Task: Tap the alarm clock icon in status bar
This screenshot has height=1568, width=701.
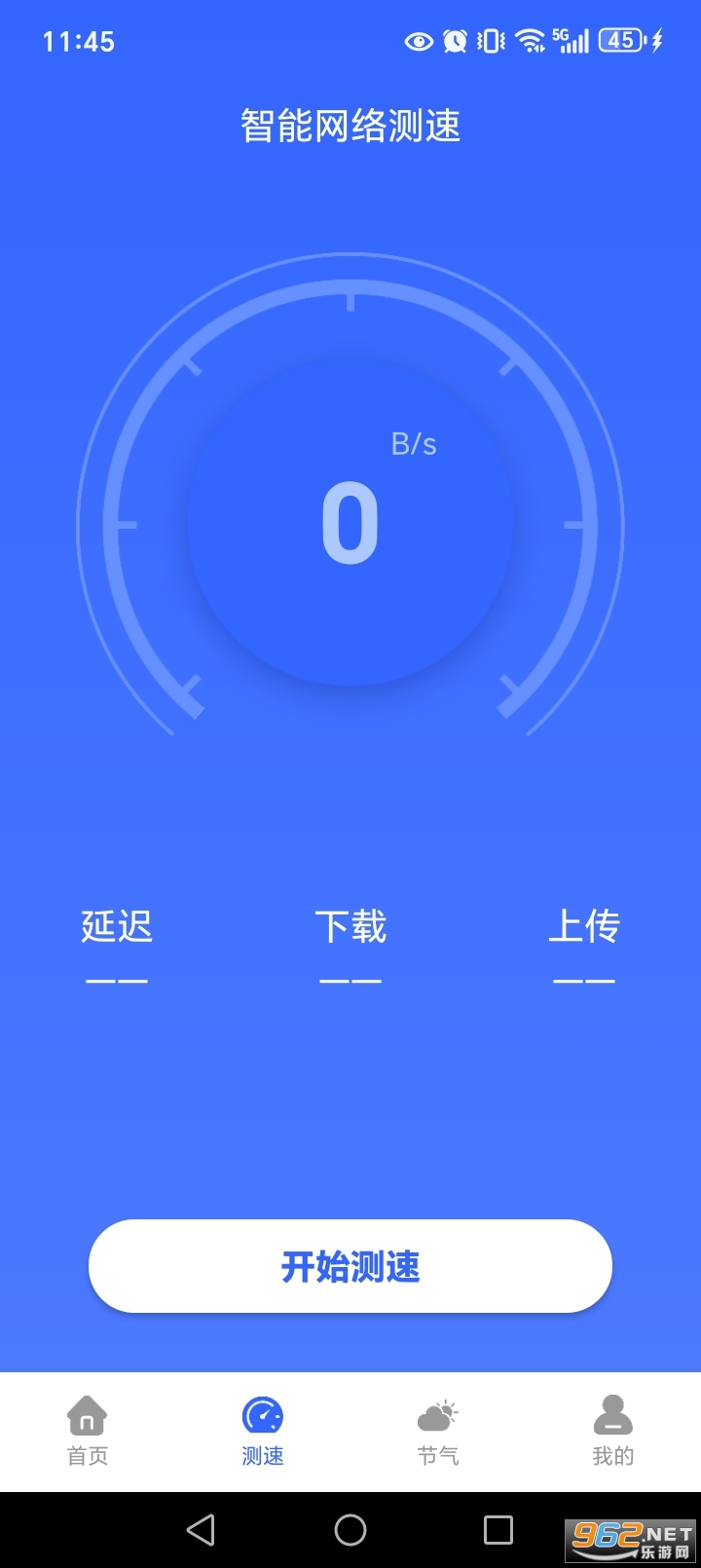Action: (454, 41)
